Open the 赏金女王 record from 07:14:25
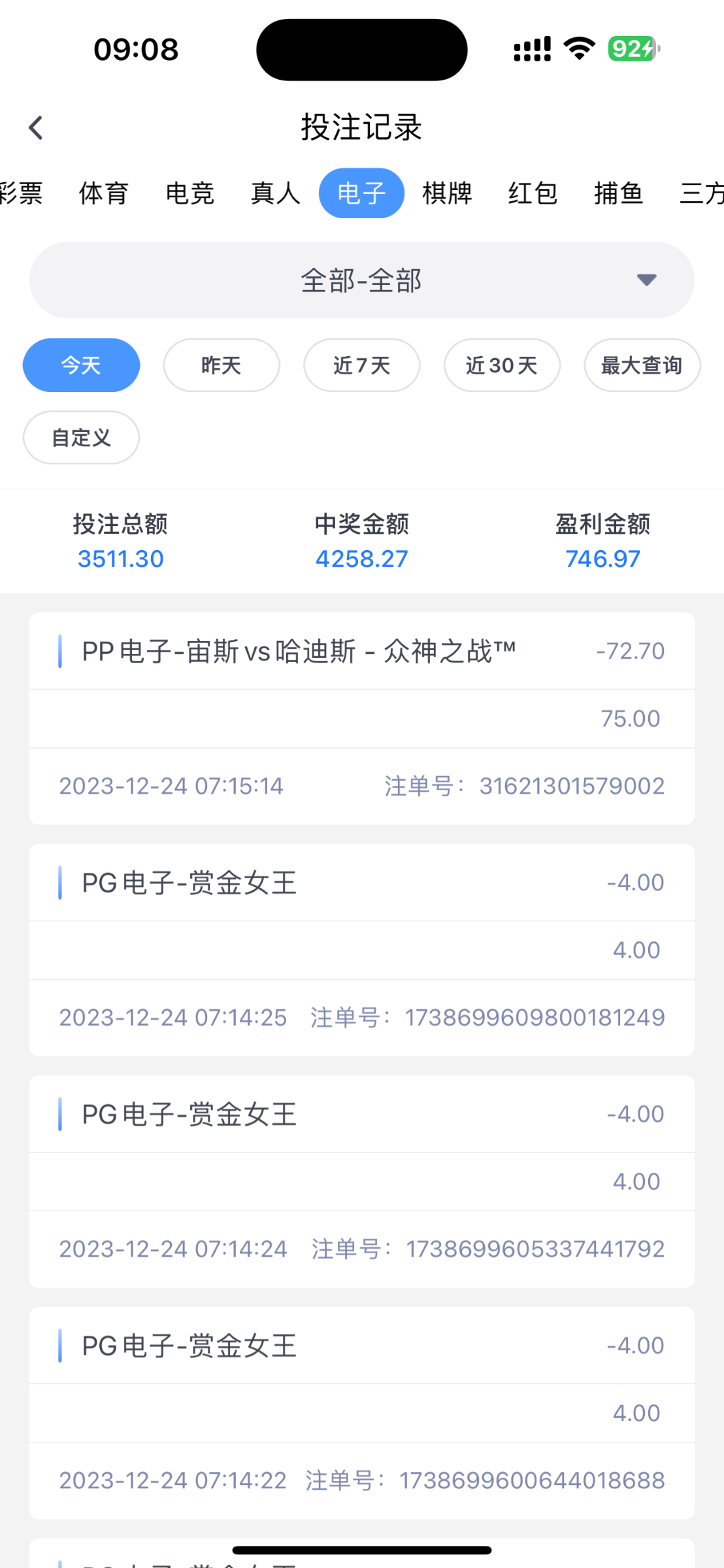The image size is (724, 1568). (361, 949)
